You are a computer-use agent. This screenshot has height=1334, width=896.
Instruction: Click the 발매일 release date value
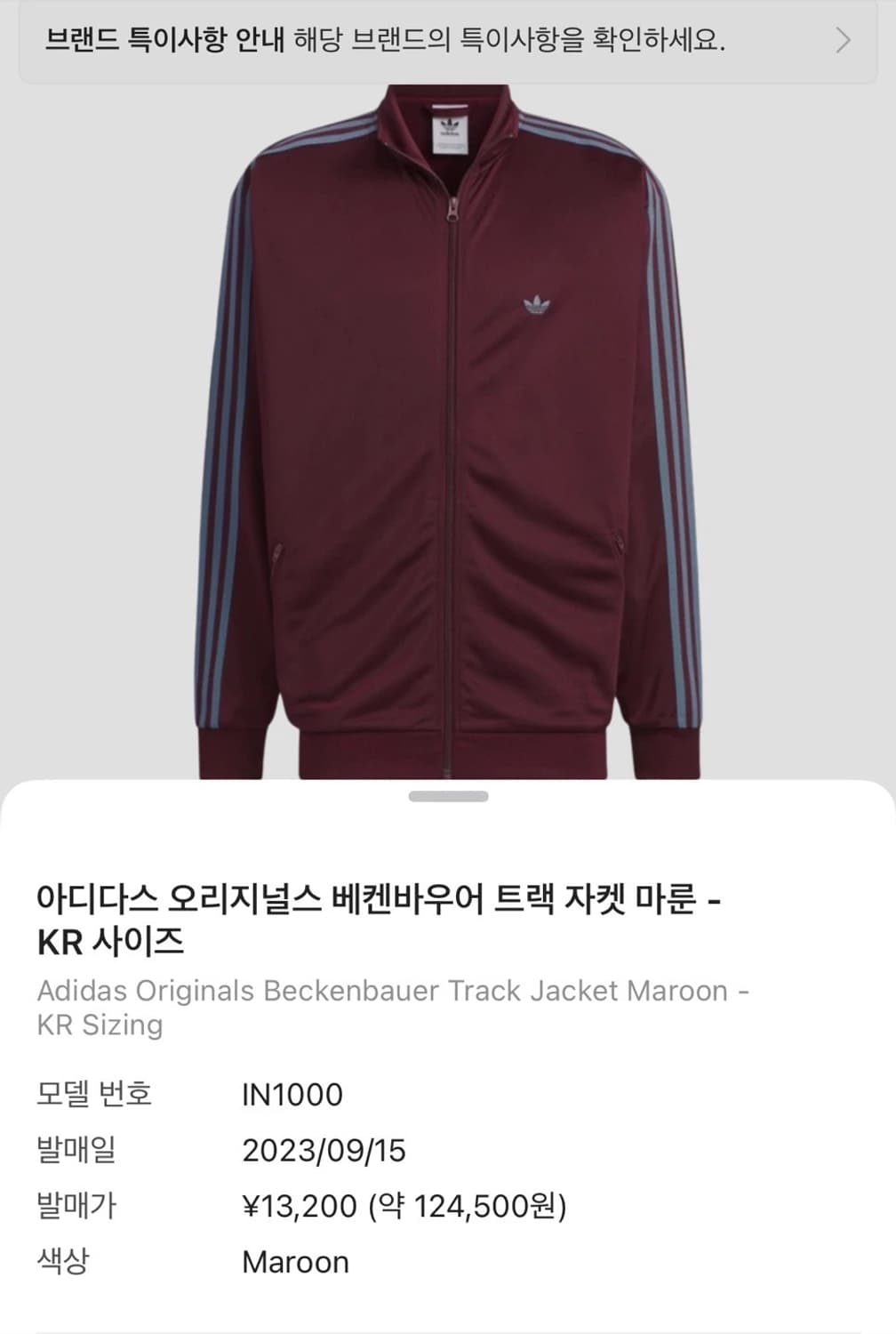[x=324, y=1151]
